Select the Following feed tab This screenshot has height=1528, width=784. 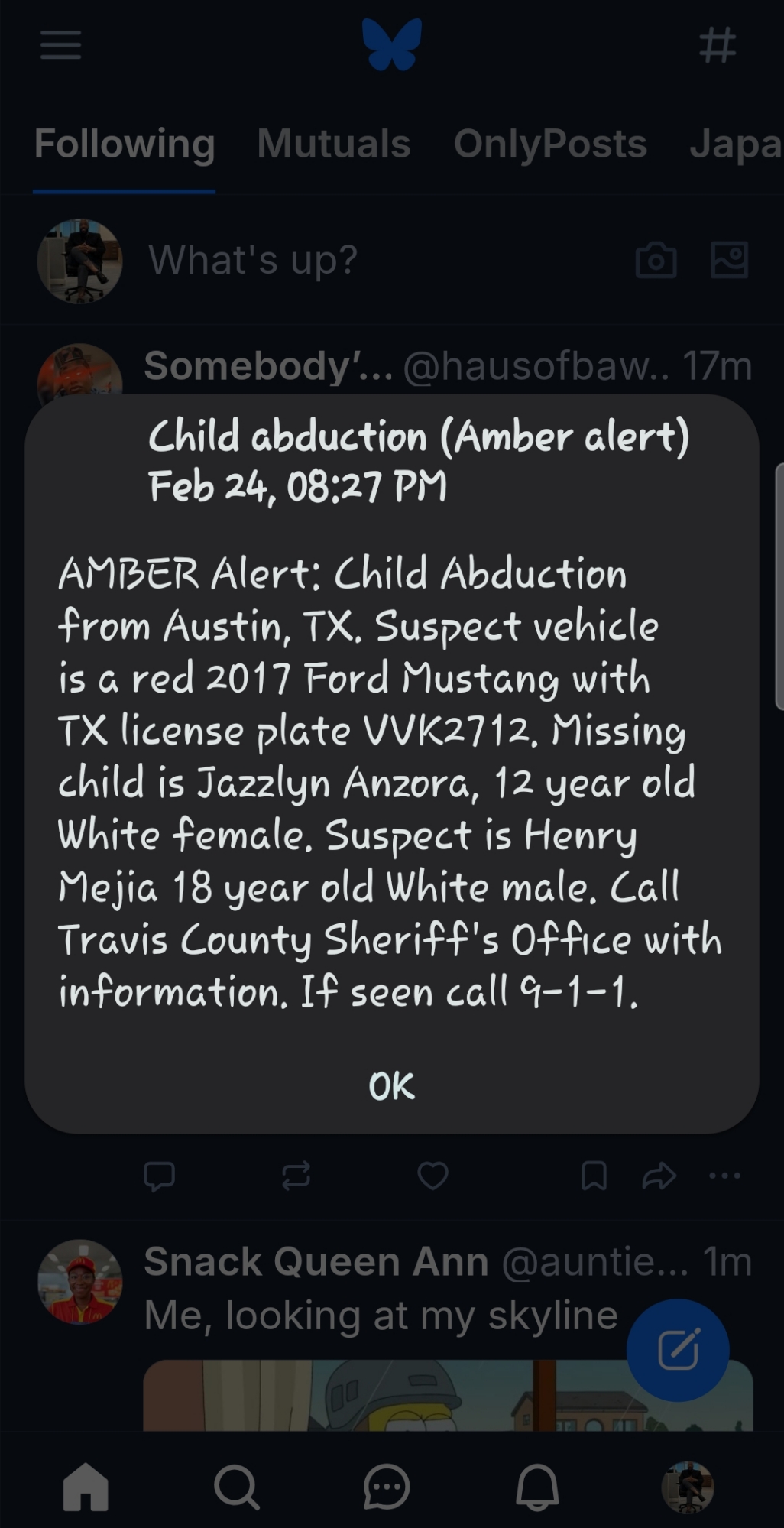125,144
